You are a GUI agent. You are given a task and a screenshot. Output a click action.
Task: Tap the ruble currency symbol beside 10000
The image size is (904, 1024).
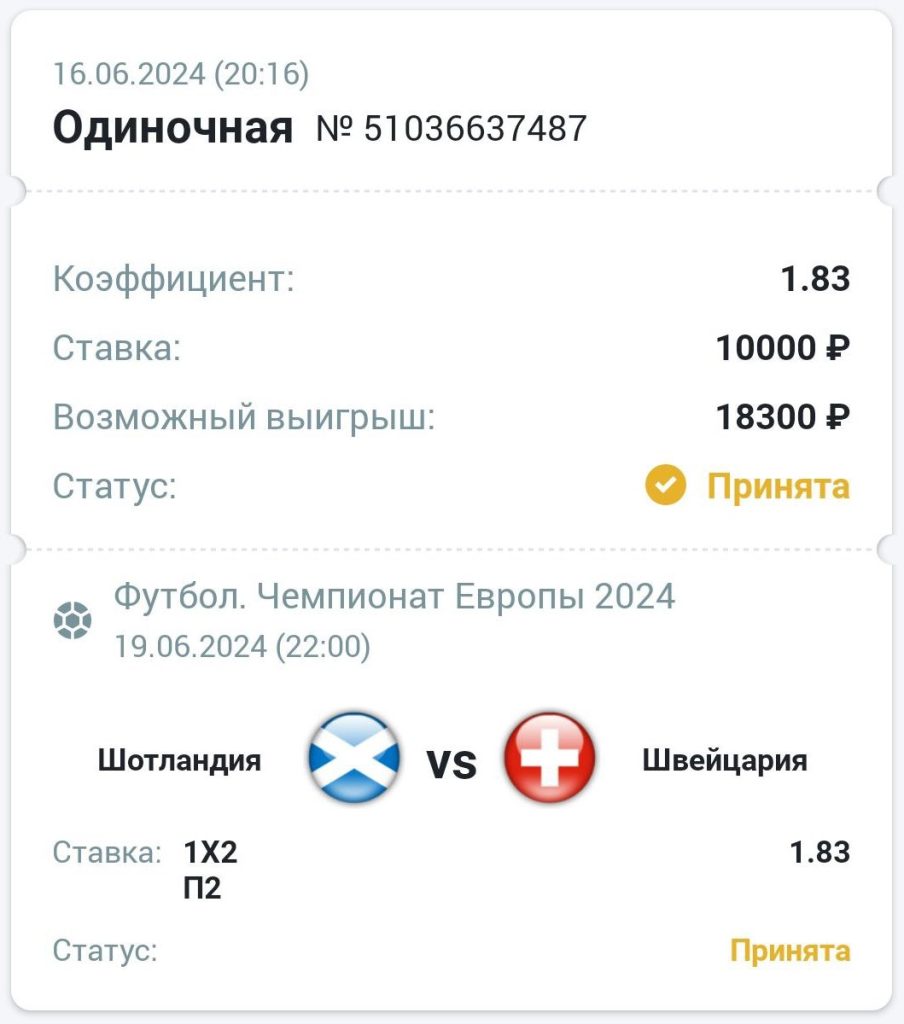839,348
